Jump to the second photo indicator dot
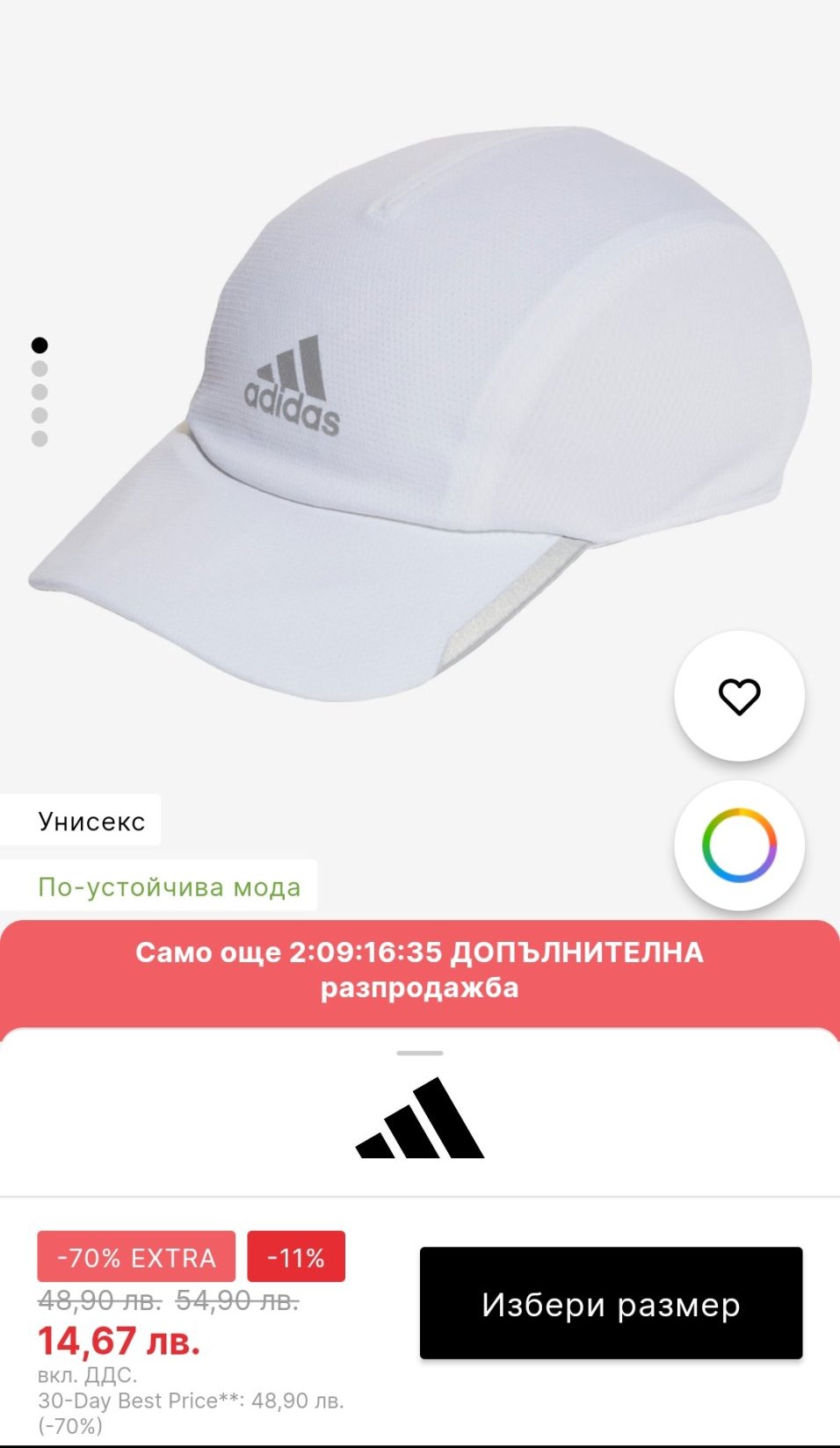The height and width of the screenshot is (1448, 840). [x=40, y=369]
